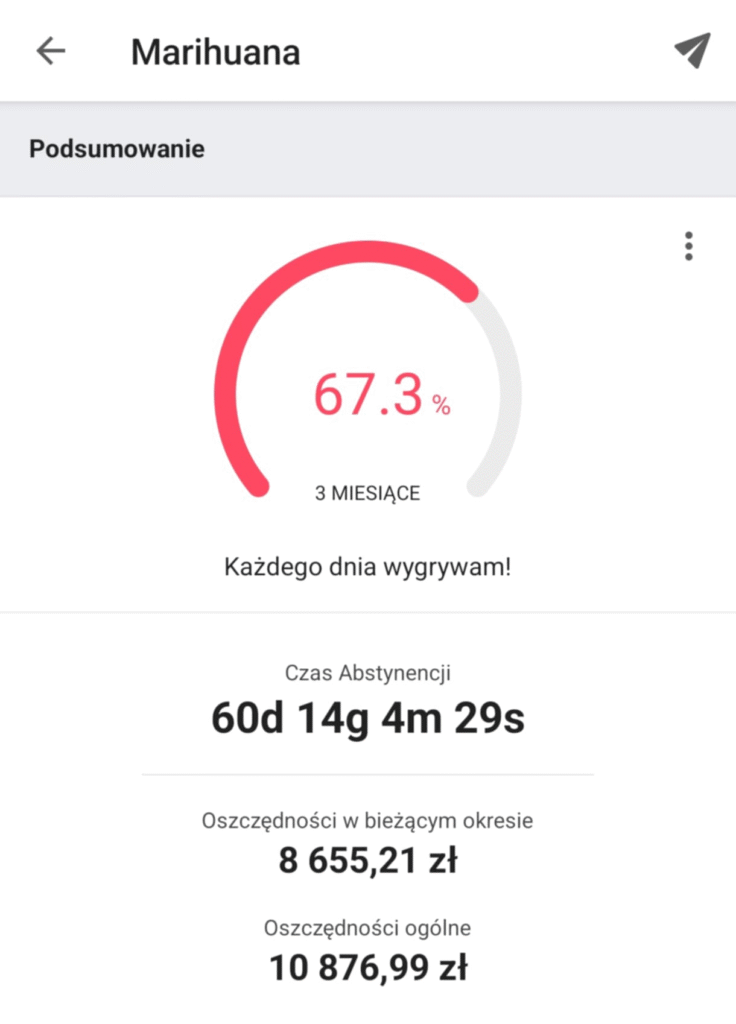Go back from the Marihuana screen
This screenshot has width=736, height=1024.
pyautogui.click(x=50, y=51)
